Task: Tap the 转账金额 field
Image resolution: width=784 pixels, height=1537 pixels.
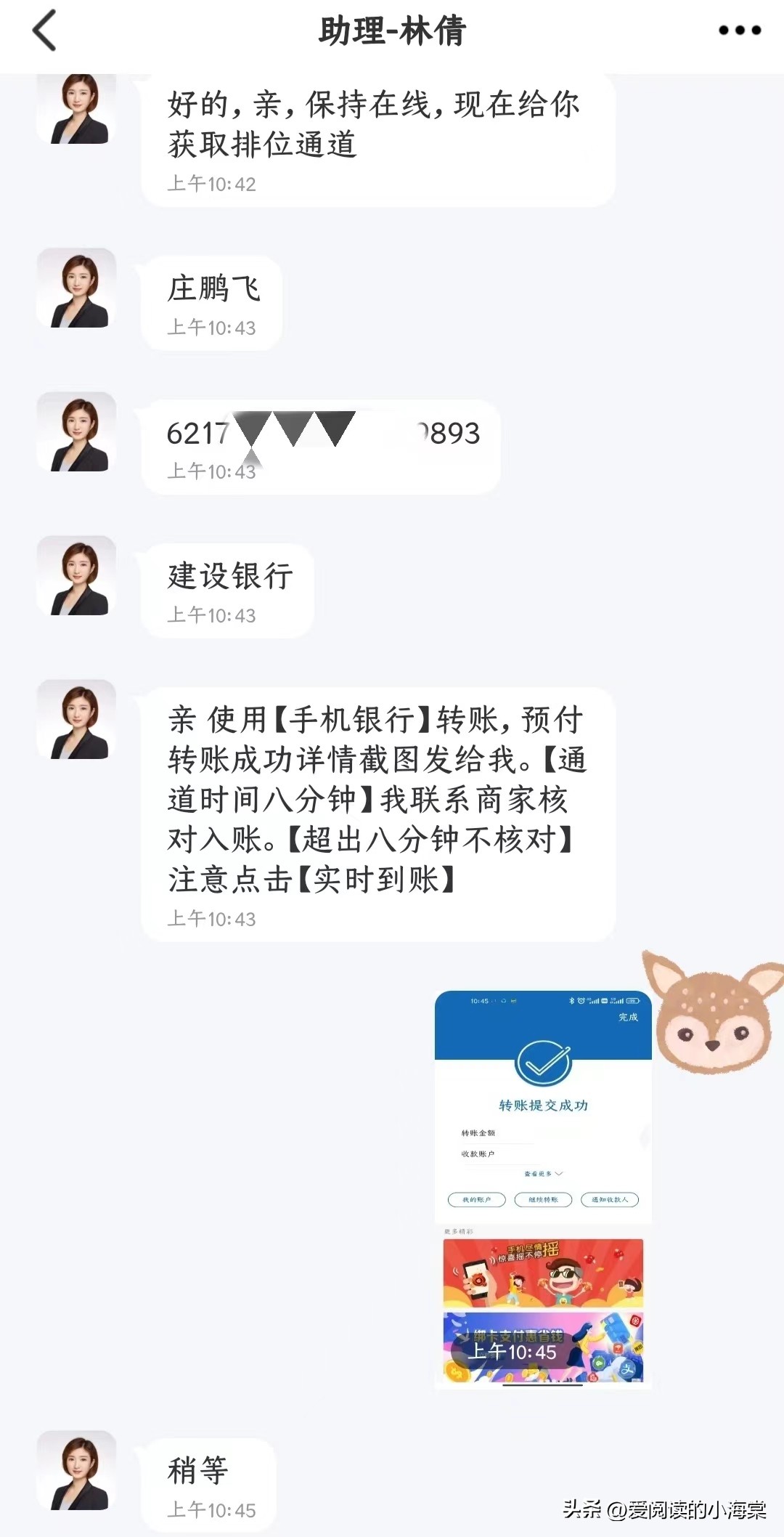Action: tap(478, 1133)
